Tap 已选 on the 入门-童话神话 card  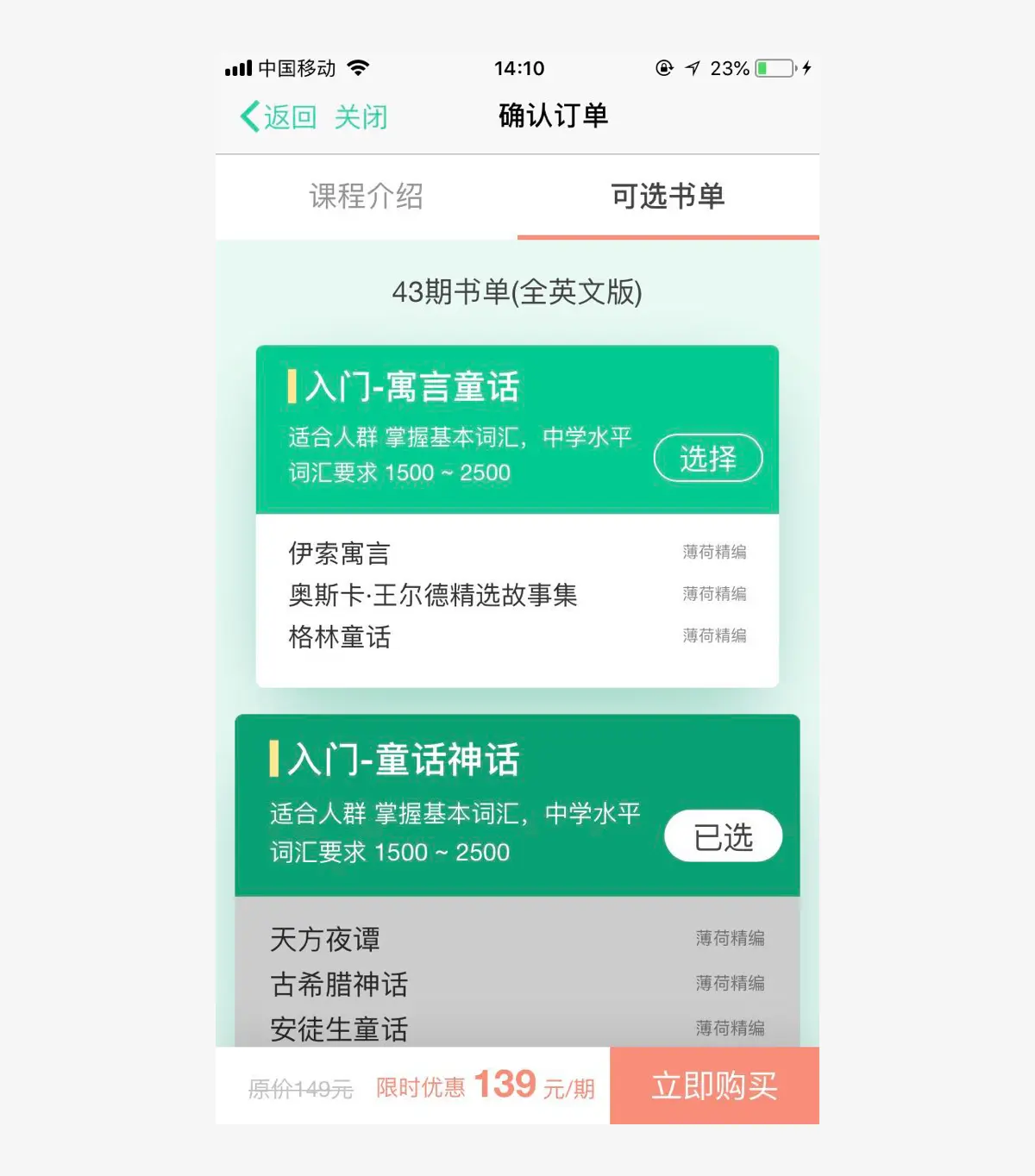pyautogui.click(x=723, y=836)
